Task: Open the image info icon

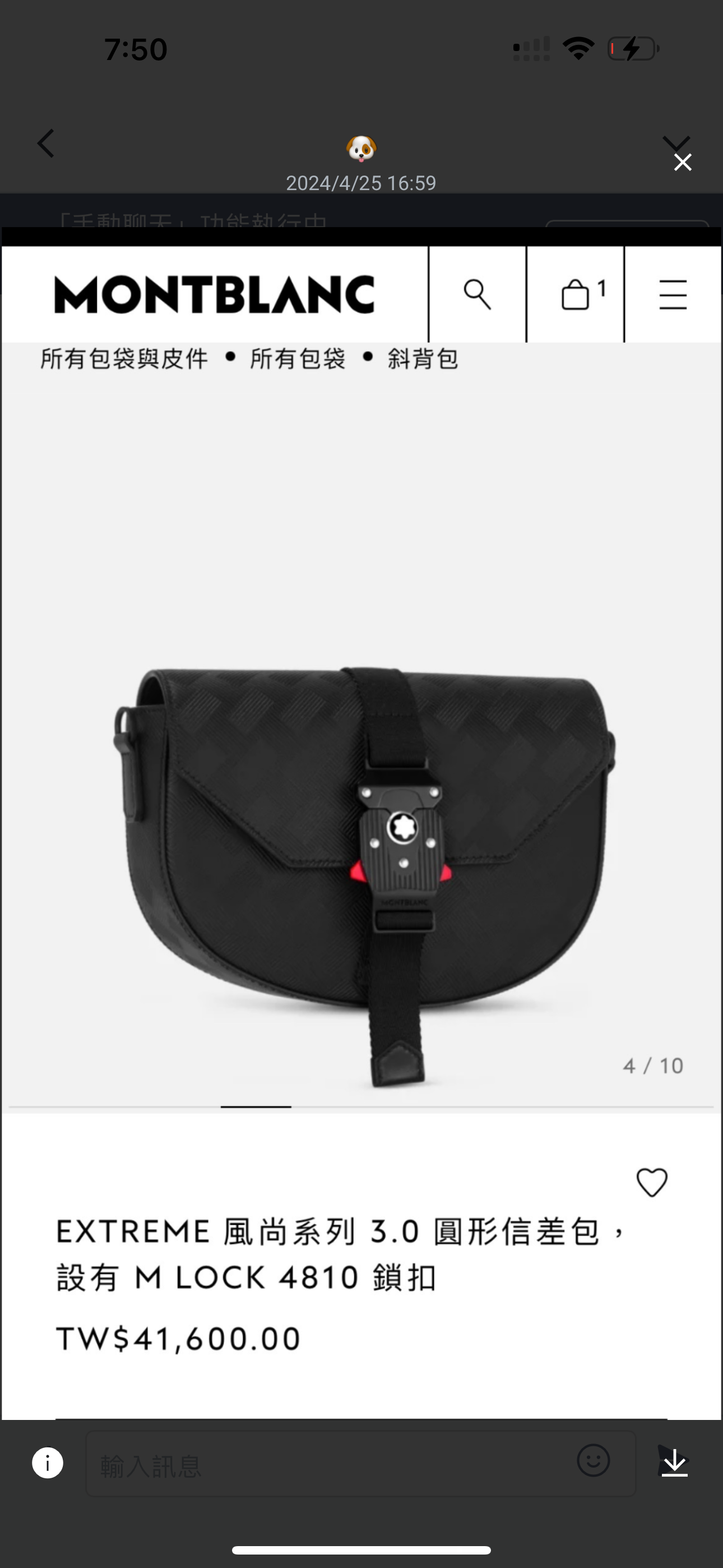Action: coord(48,1462)
